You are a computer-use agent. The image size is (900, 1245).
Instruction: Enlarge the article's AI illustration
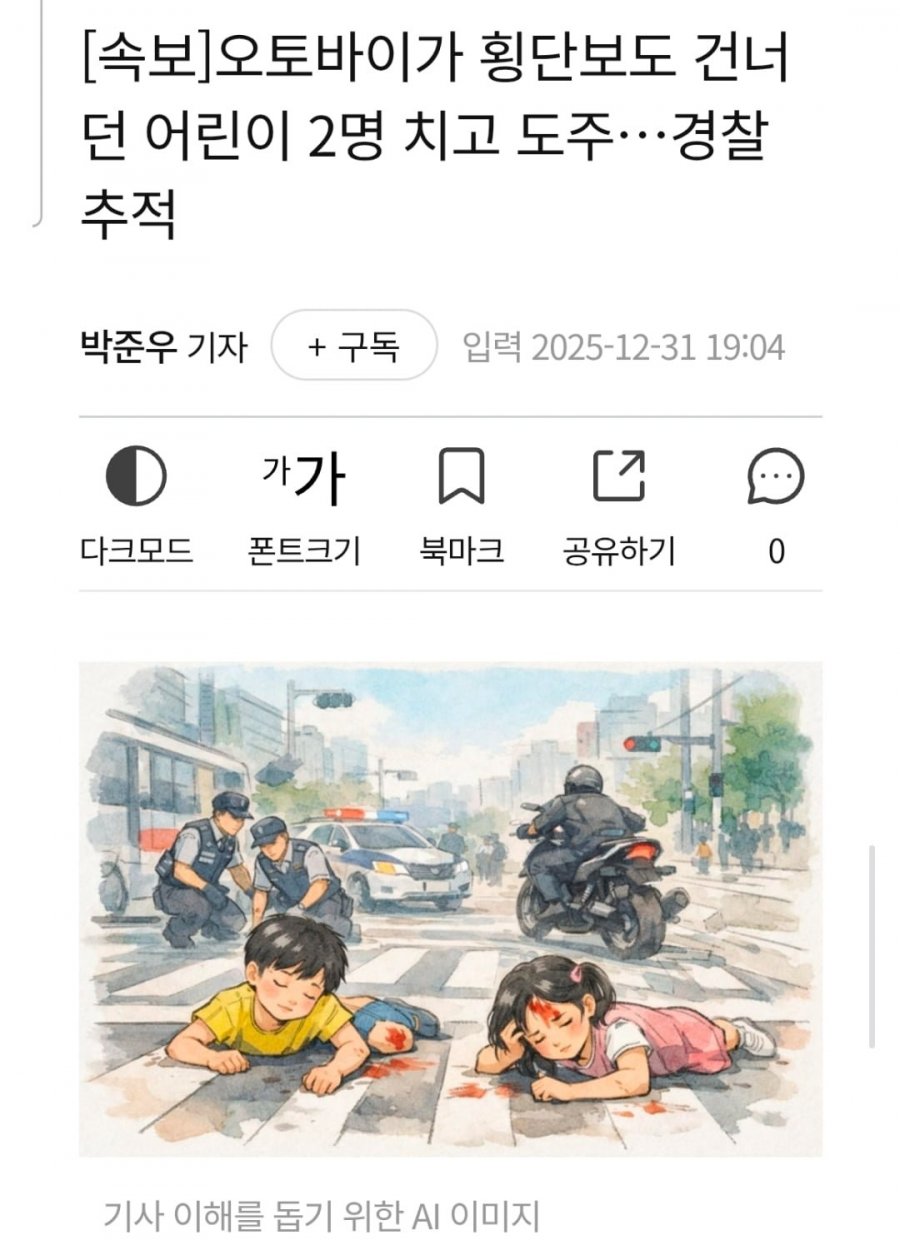point(450,908)
